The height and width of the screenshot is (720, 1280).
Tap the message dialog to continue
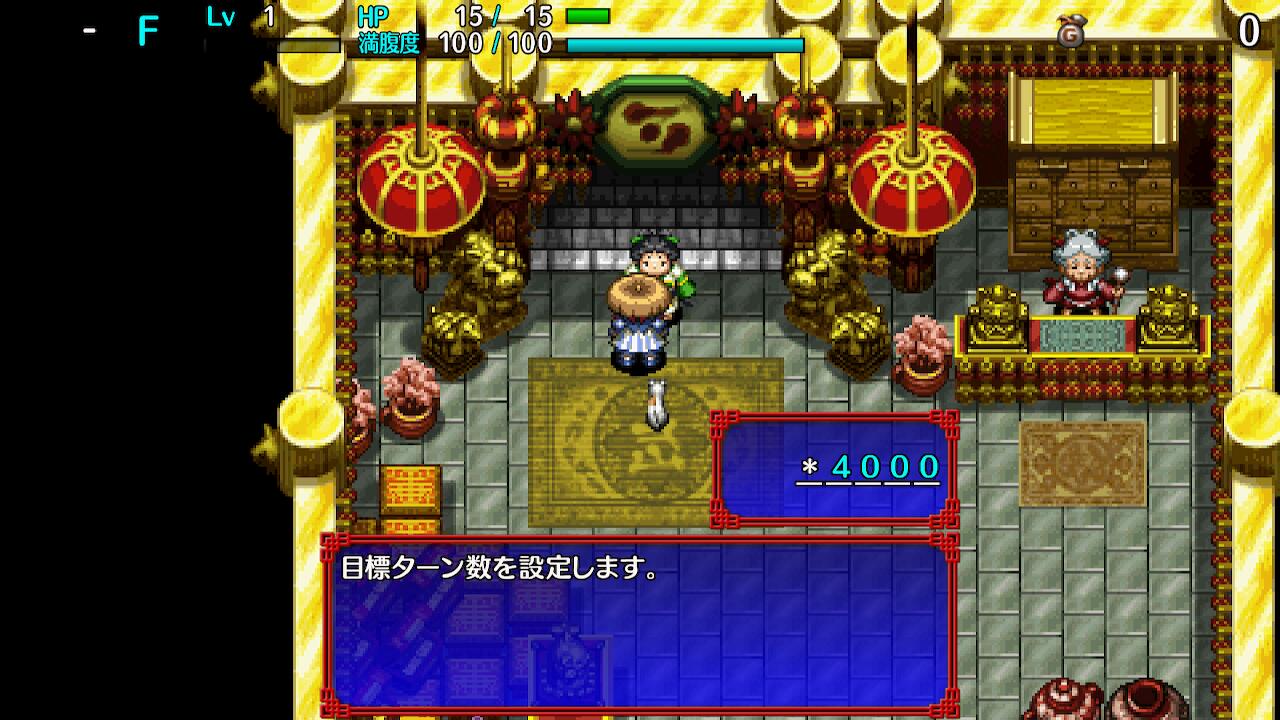640,625
